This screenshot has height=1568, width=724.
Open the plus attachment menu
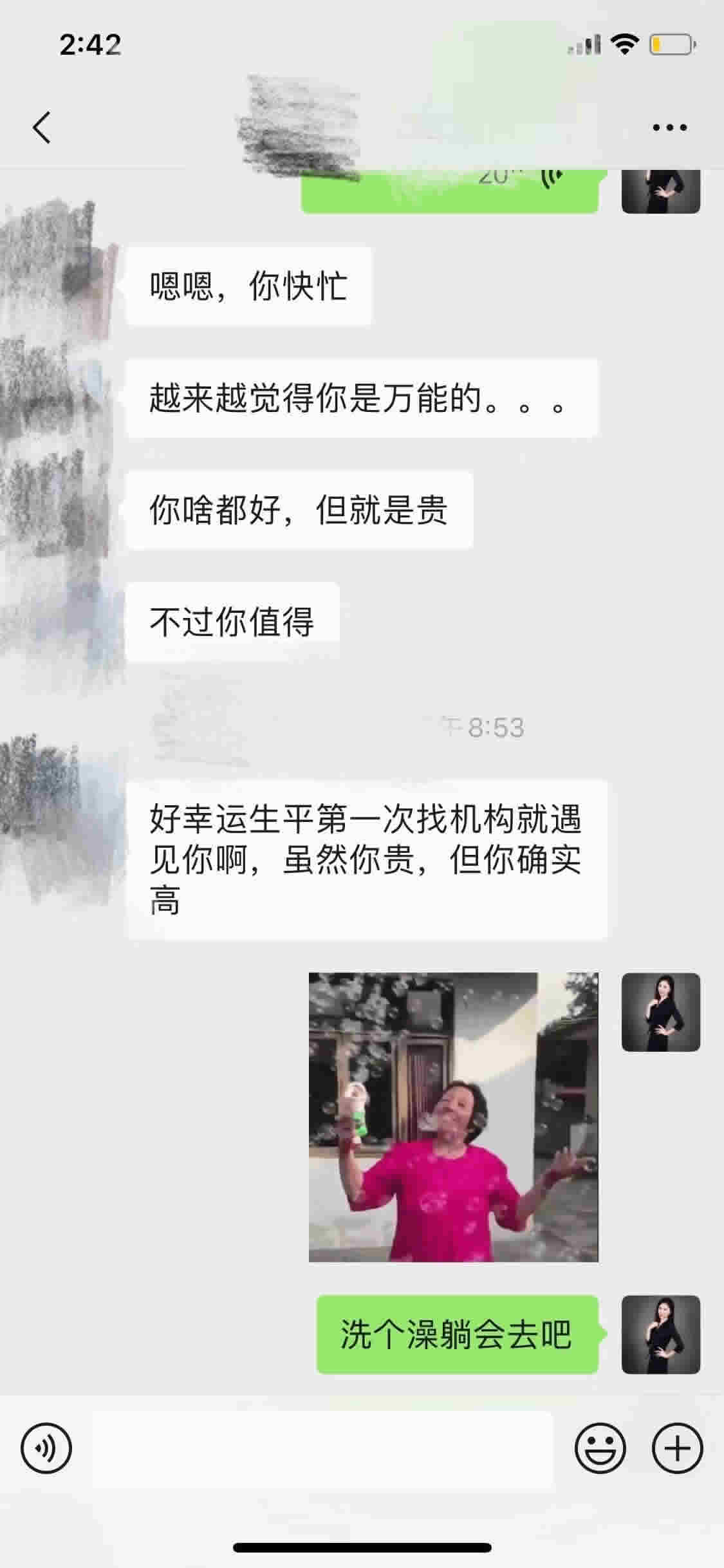tap(677, 1449)
